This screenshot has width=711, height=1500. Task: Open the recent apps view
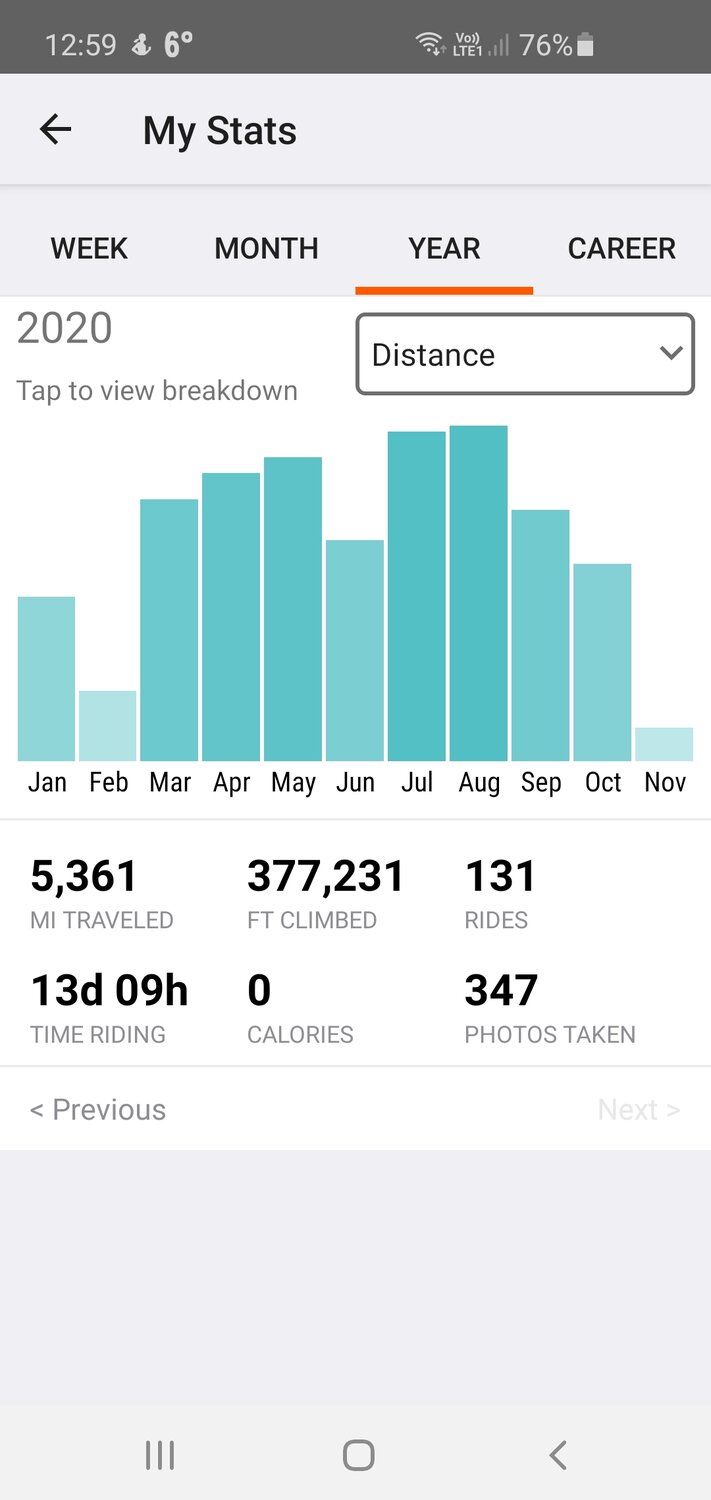click(x=160, y=1455)
